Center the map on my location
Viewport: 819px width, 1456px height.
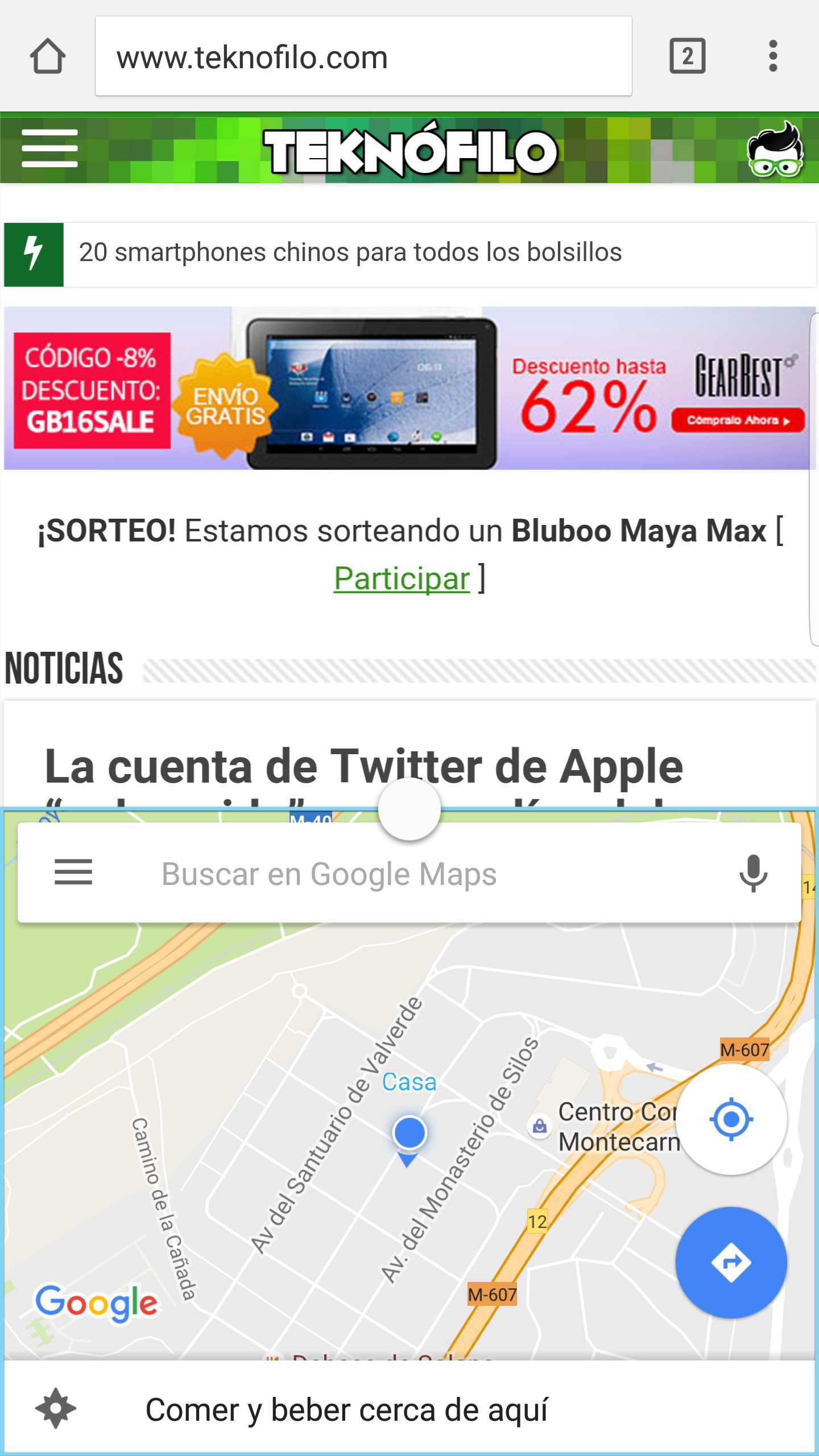[x=731, y=1120]
